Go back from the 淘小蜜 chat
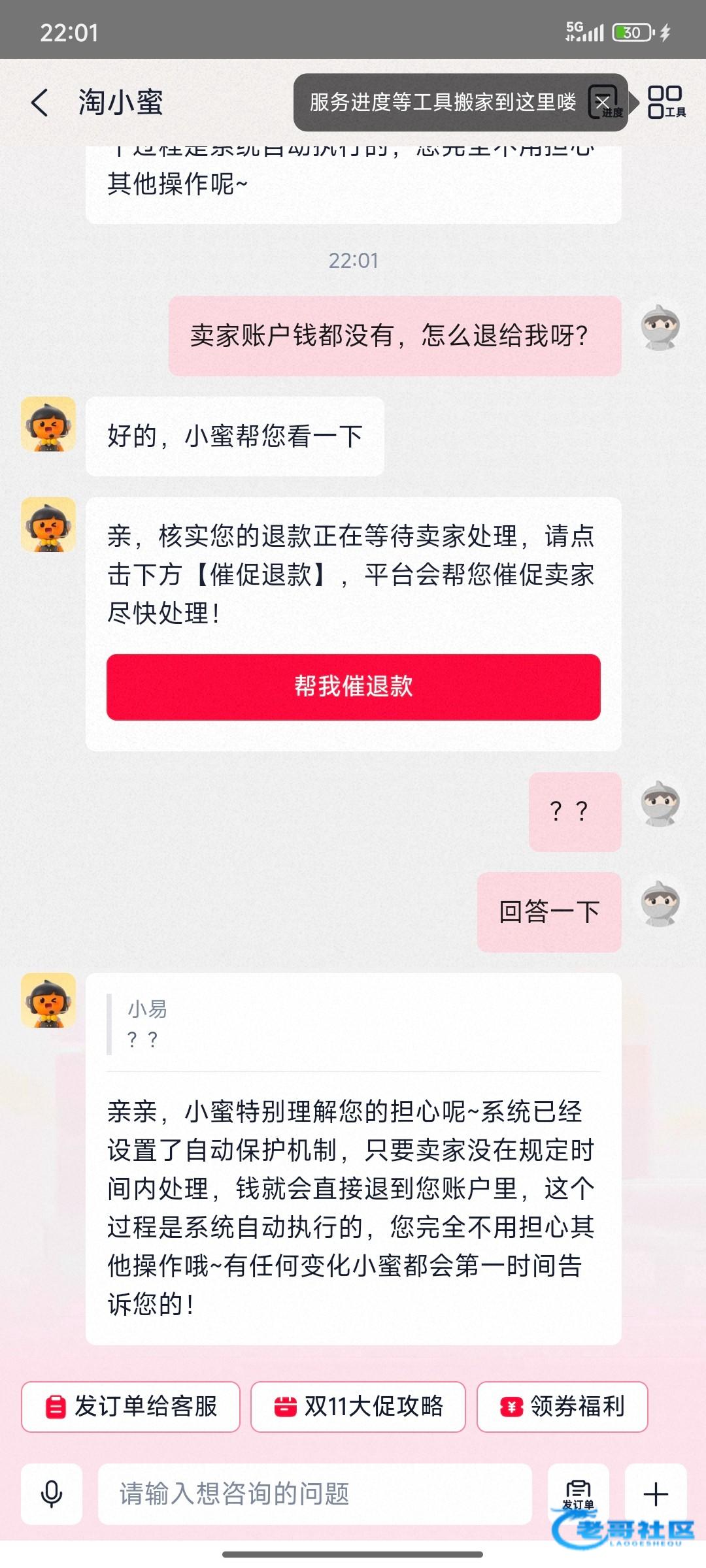Image resolution: width=706 pixels, height=1568 pixels. click(x=40, y=103)
